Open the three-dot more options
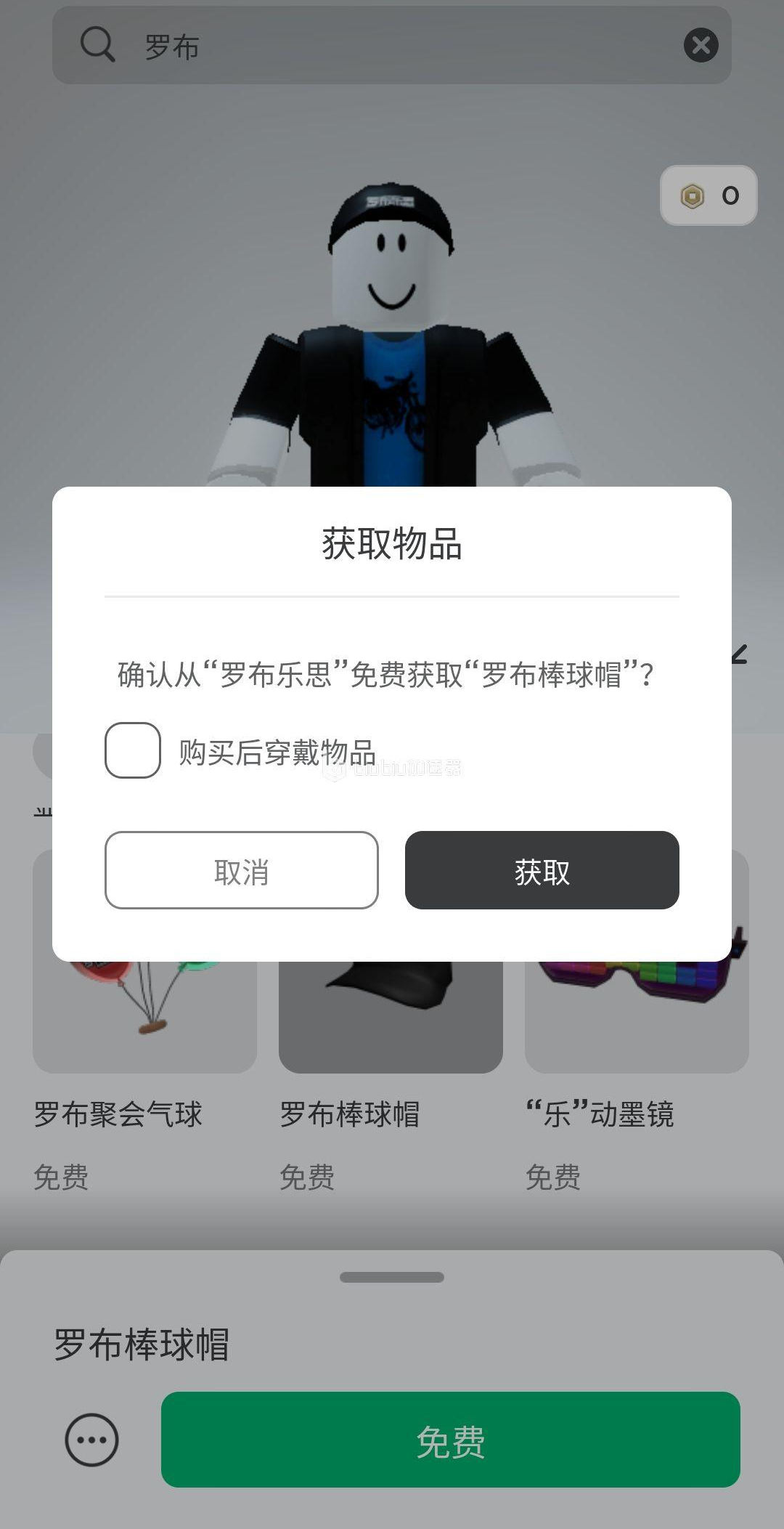 [91, 1440]
